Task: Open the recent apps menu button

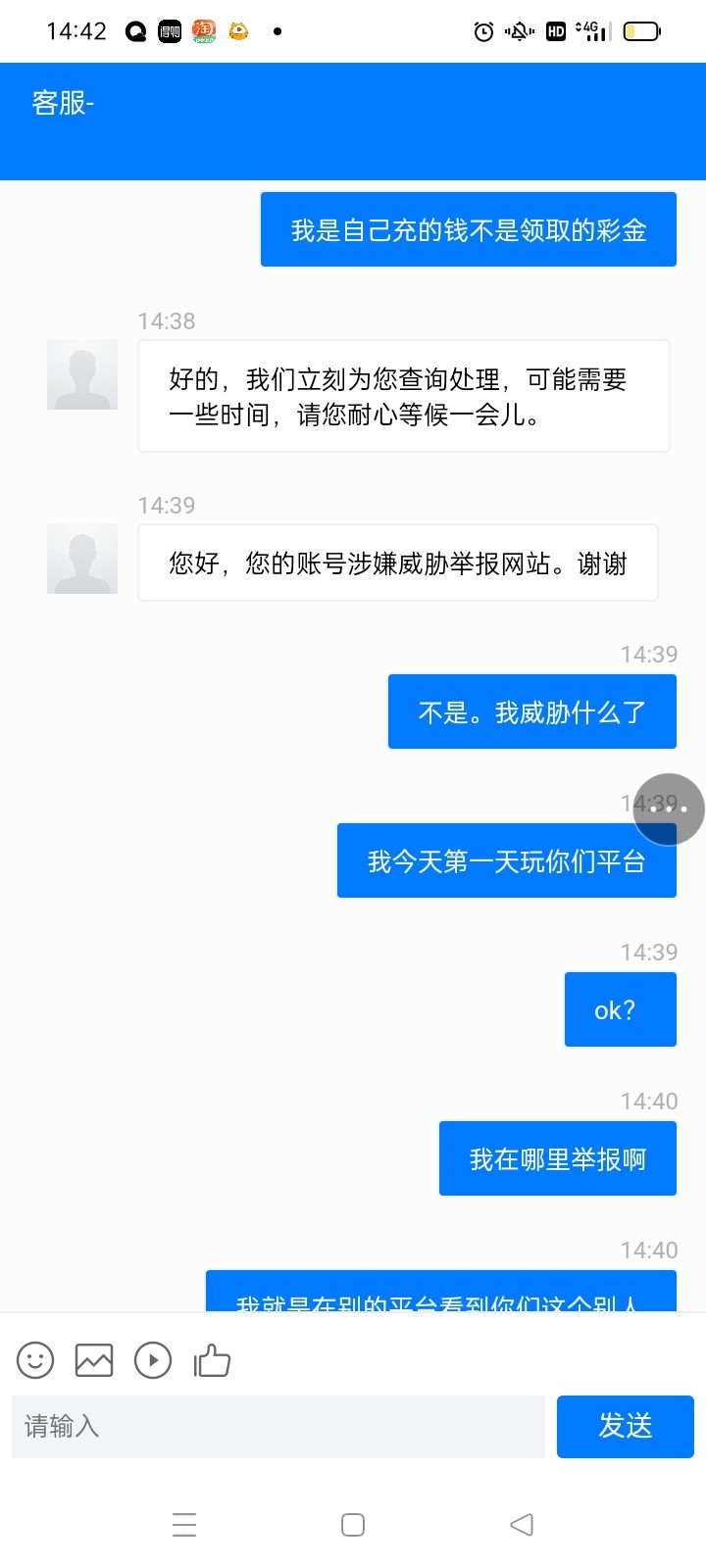Action: click(184, 1525)
